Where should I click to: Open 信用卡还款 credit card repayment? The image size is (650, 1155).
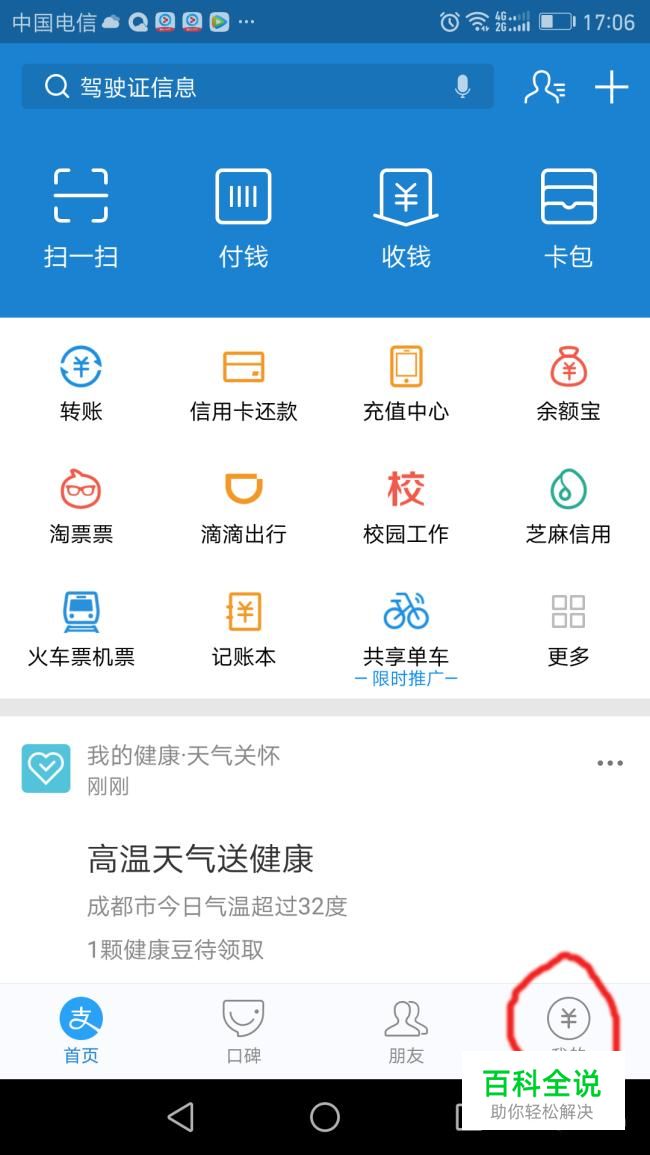(x=243, y=384)
